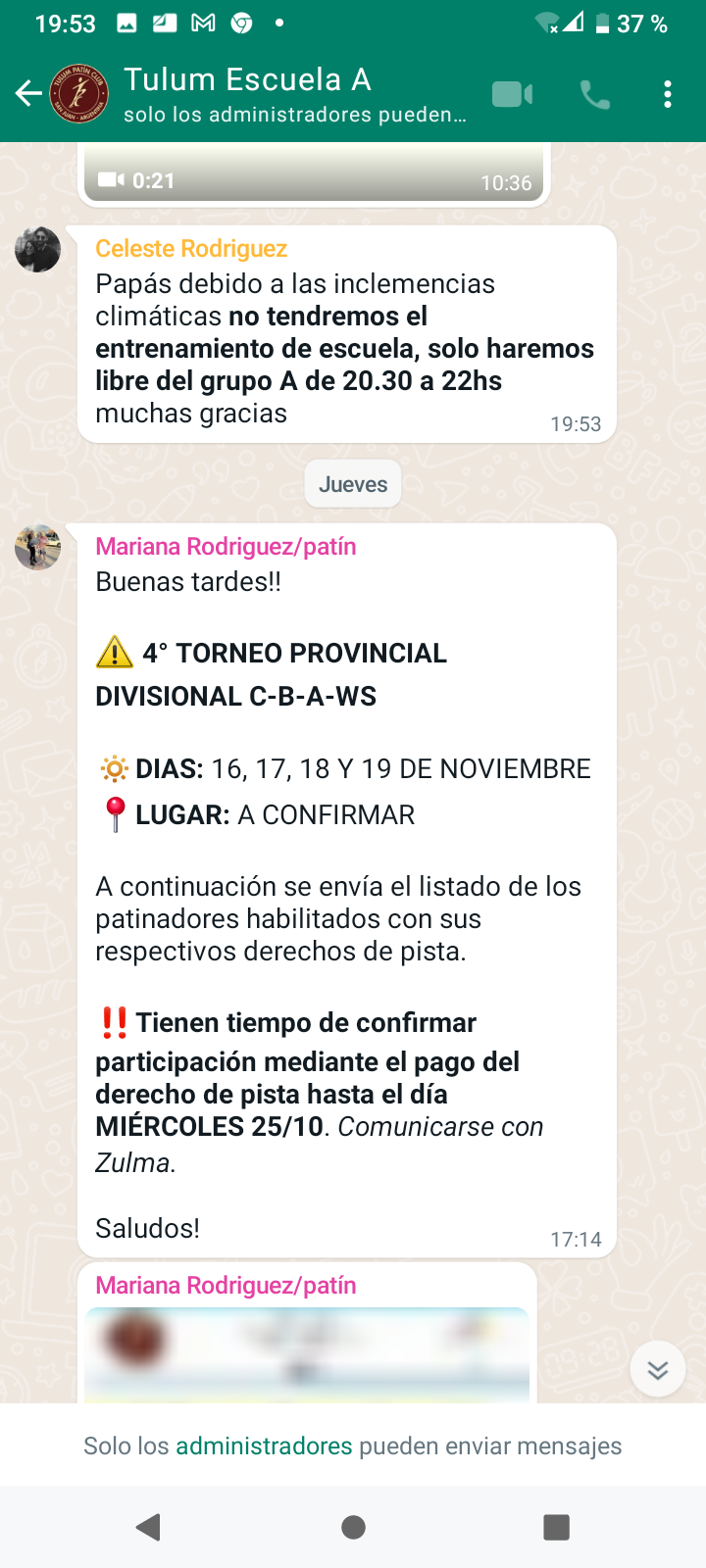Open the blurred attachment from Mariana Rodriguez/patín
The image size is (706, 1568).
pos(306,1352)
